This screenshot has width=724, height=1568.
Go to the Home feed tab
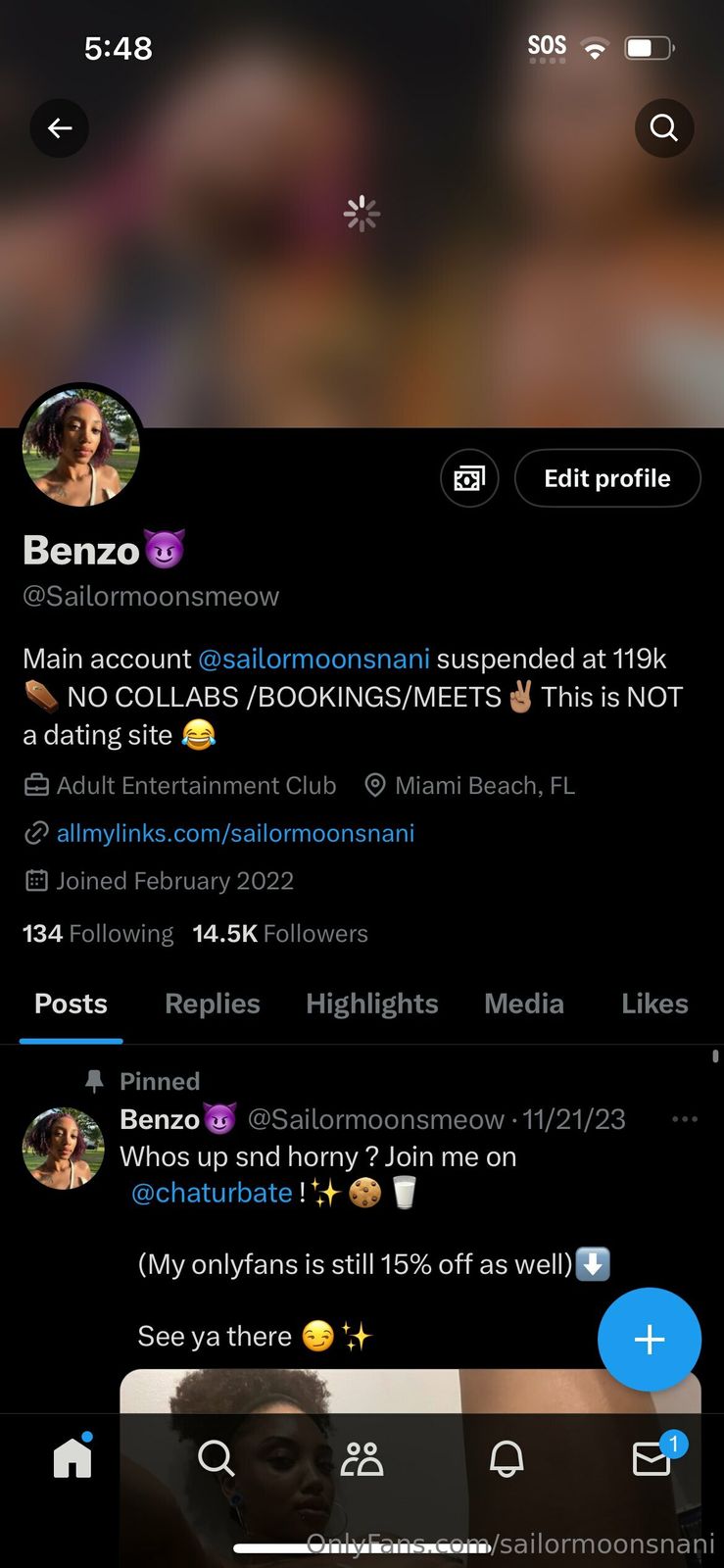click(72, 1458)
